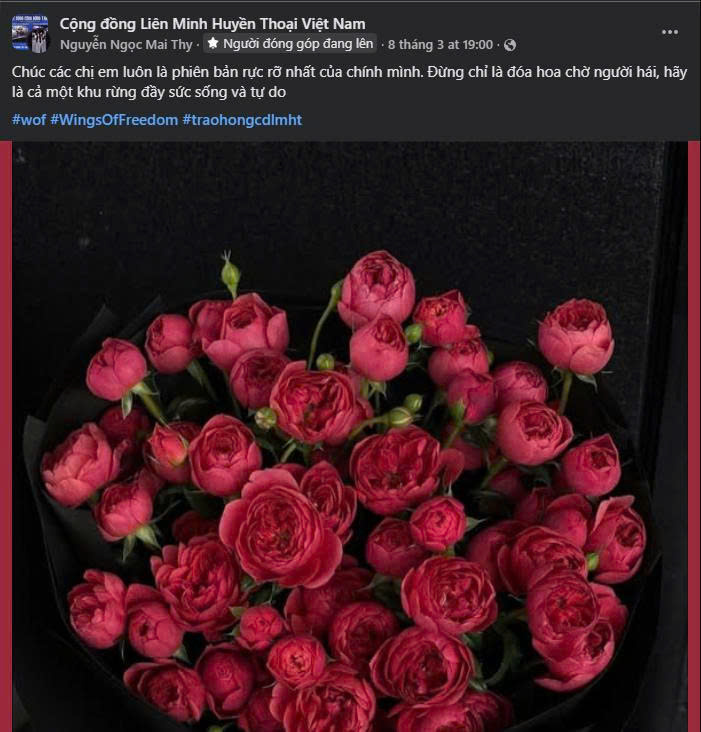Tap the Người đóng góp đang lên badge

coord(290,44)
